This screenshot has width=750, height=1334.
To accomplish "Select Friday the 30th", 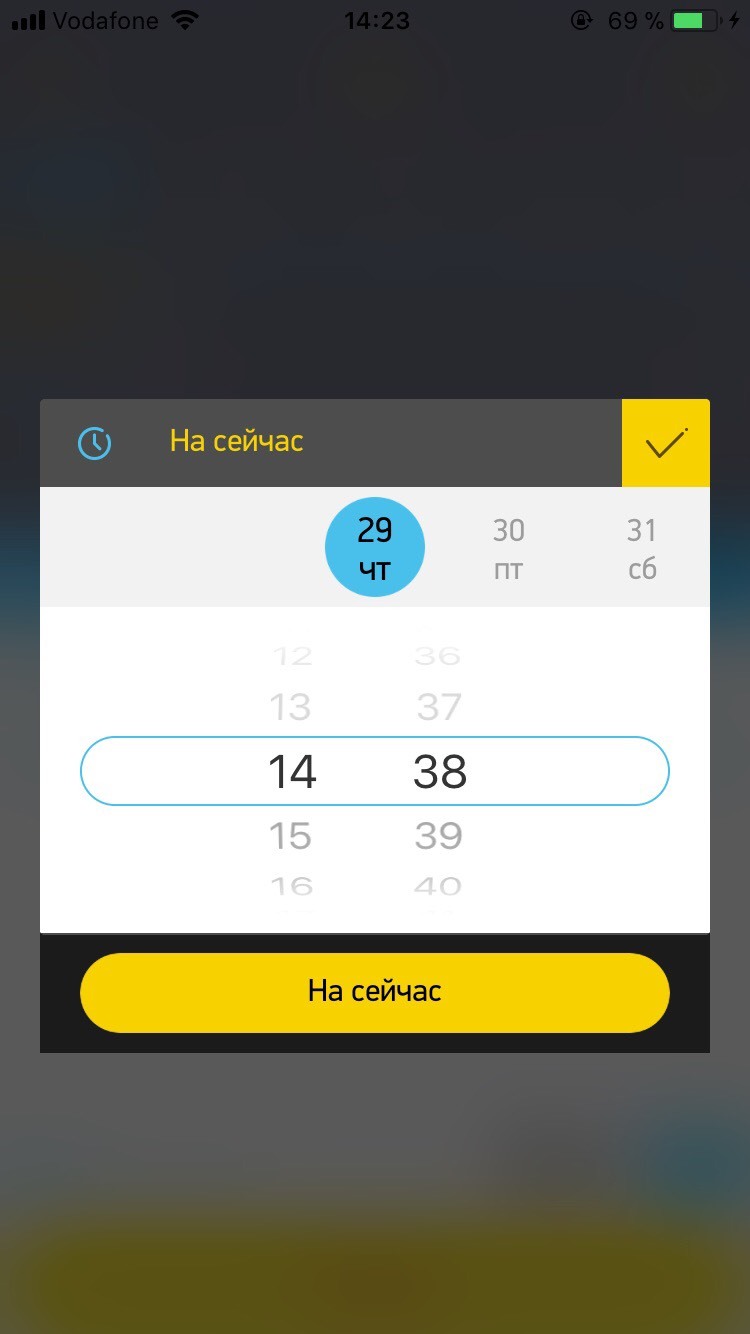I will pyautogui.click(x=508, y=548).
